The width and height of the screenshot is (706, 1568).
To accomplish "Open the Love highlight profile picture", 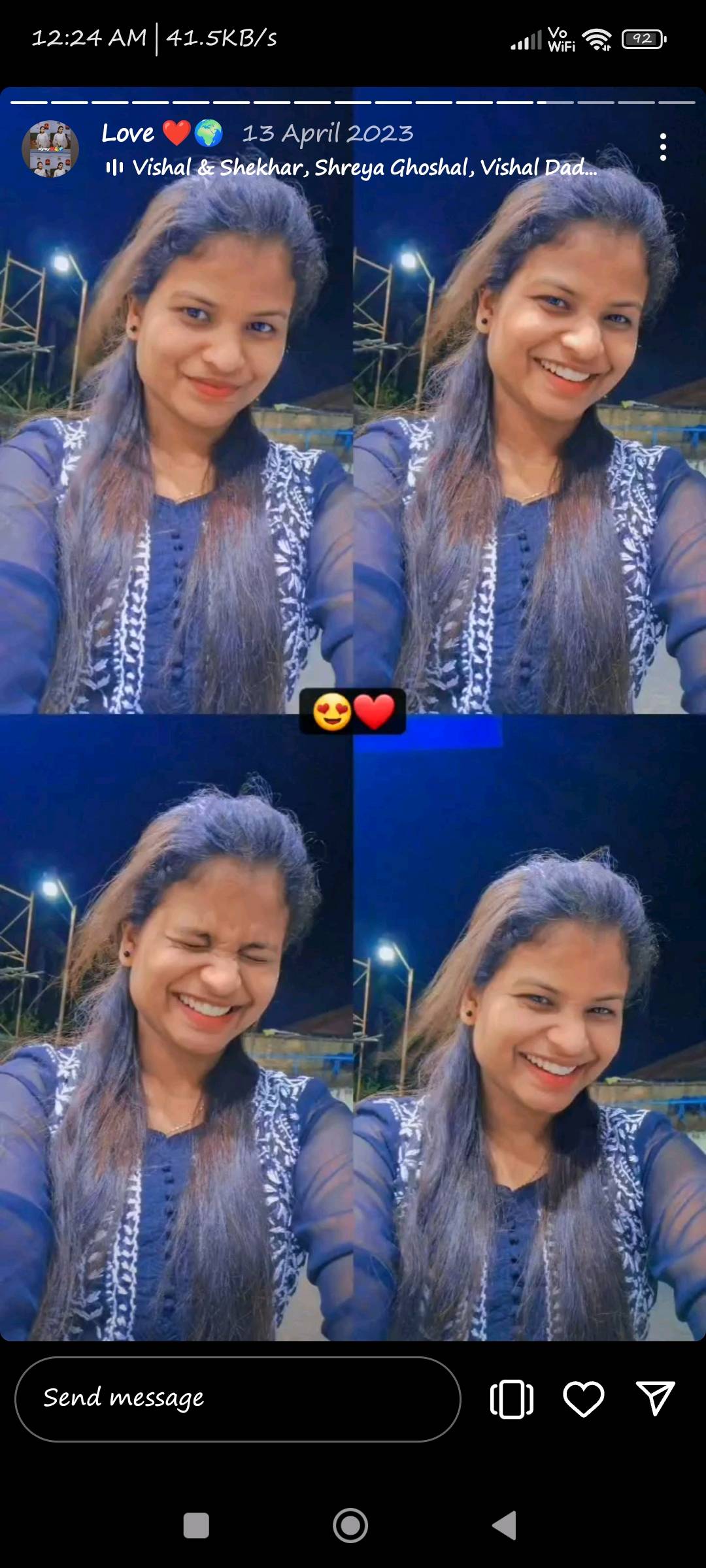I will (50, 149).
